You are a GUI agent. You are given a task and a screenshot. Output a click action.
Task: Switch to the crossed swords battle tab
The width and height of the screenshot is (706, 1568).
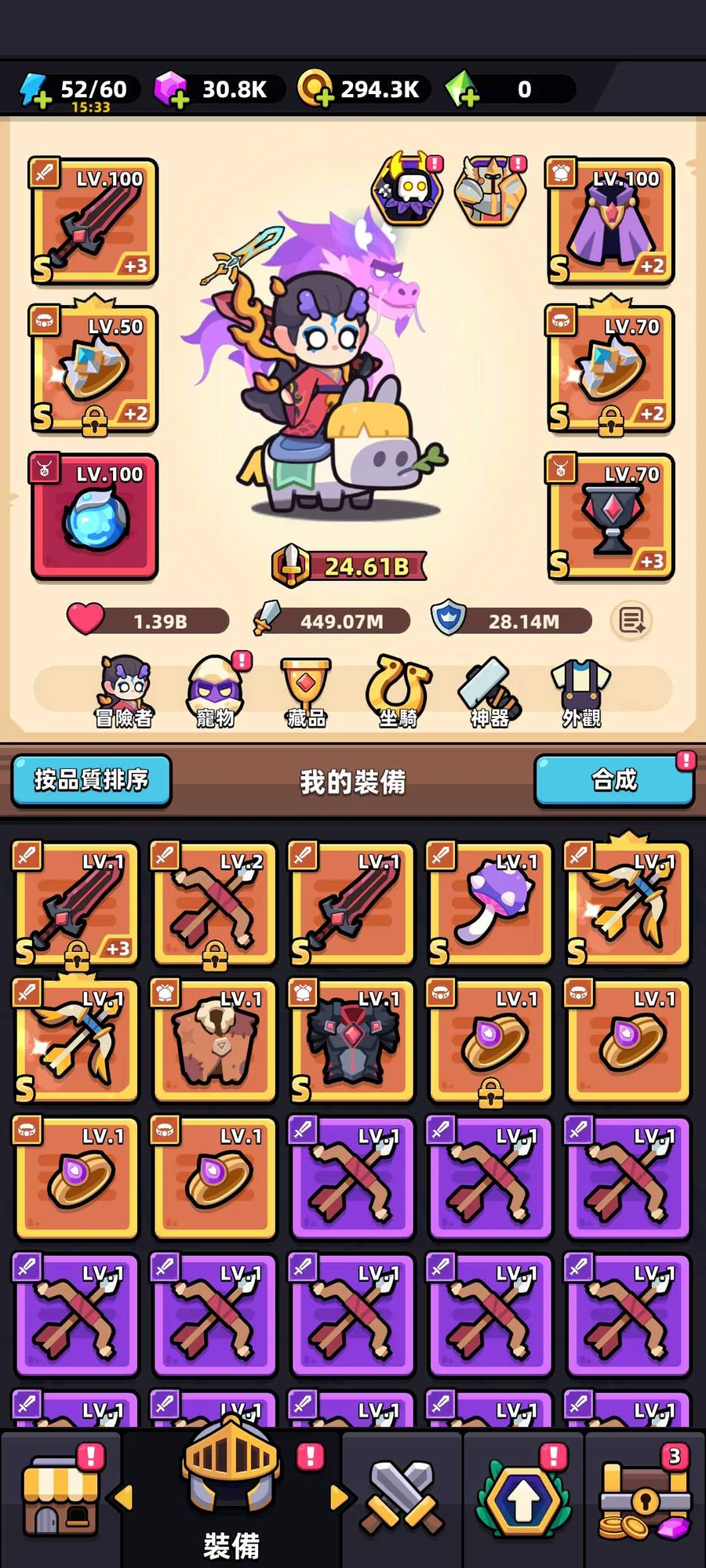click(x=402, y=1499)
